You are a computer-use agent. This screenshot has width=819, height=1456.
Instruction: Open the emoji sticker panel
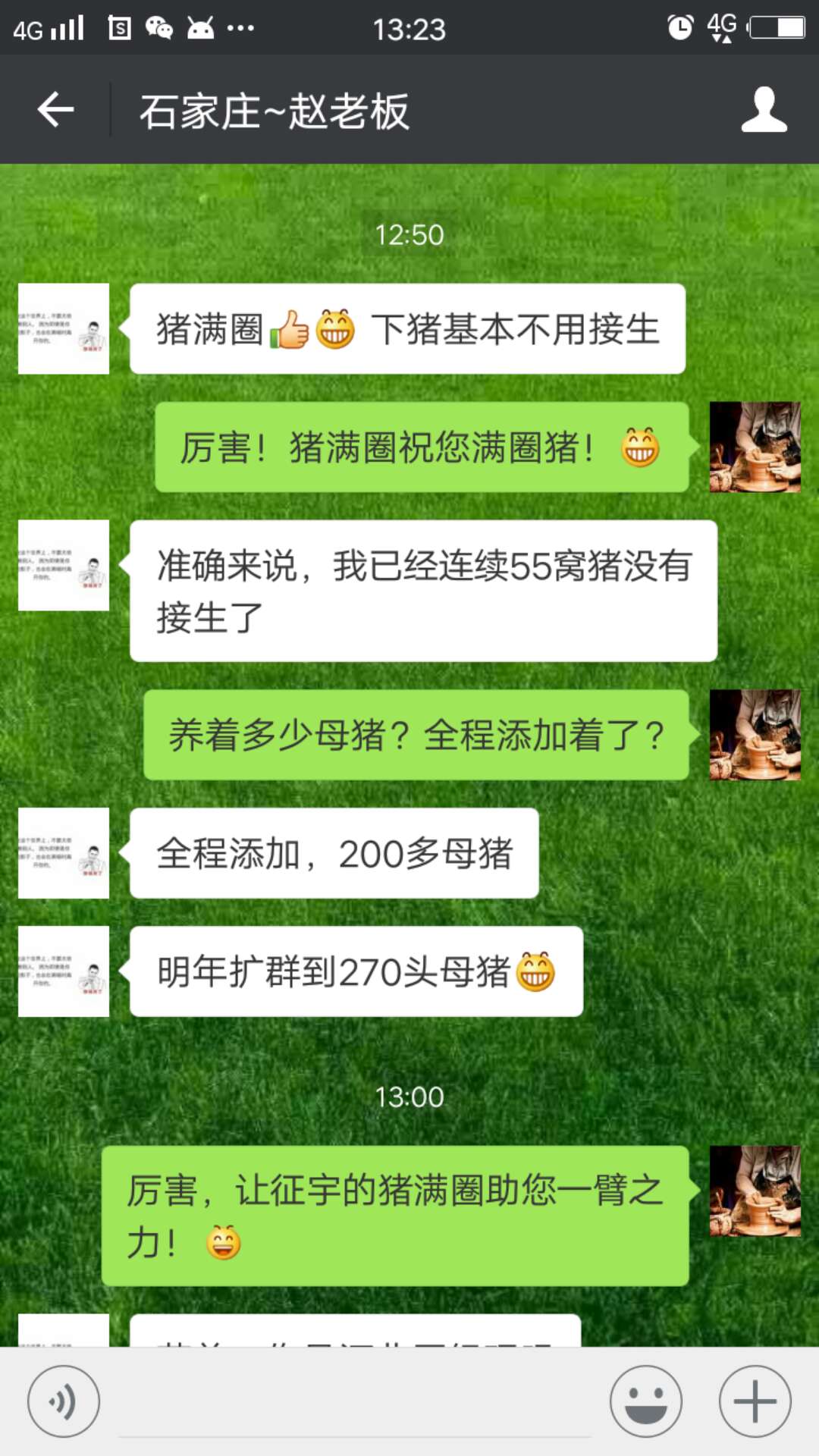point(646,1401)
